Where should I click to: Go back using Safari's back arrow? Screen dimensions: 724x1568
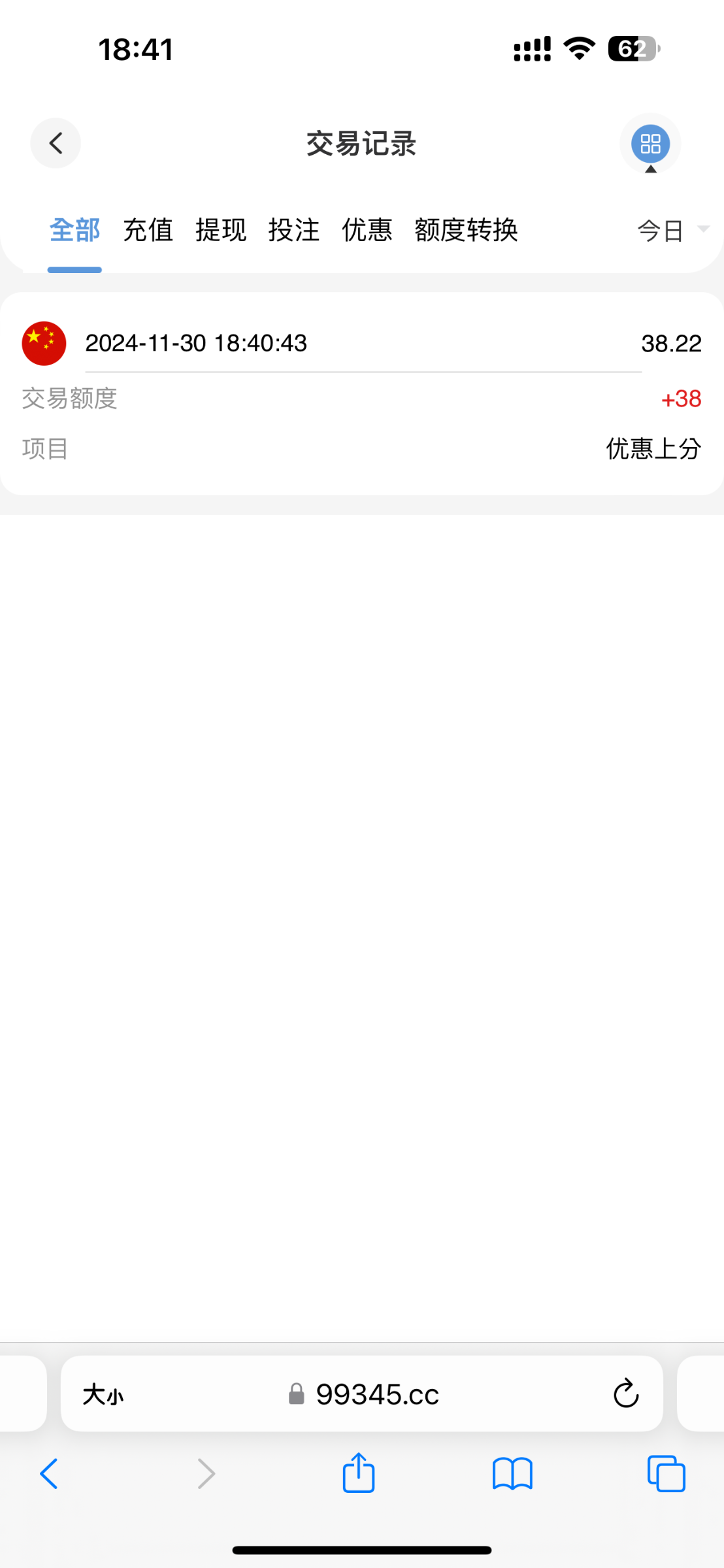click(49, 1474)
